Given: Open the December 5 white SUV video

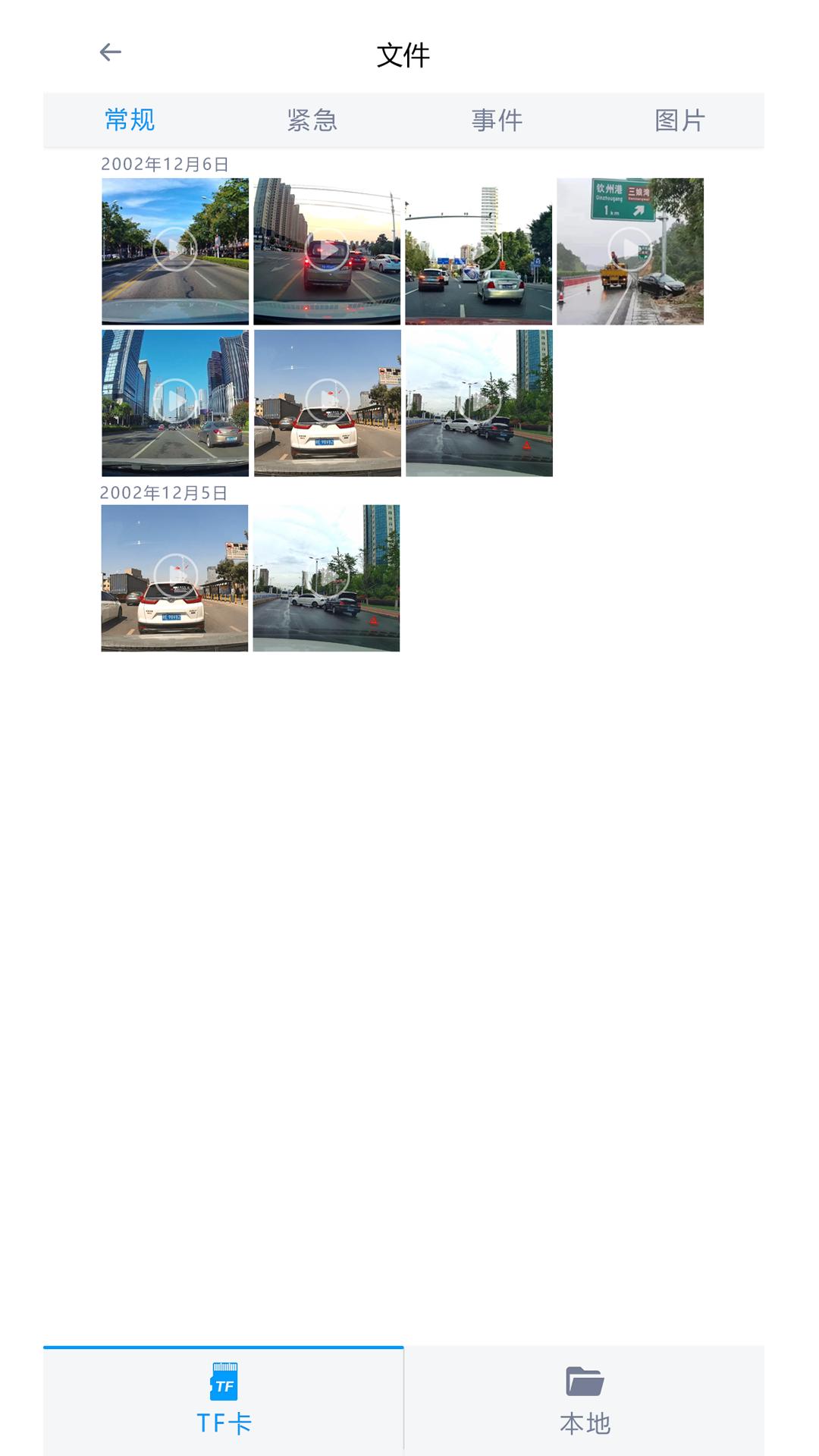Looking at the screenshot, I should [174, 578].
